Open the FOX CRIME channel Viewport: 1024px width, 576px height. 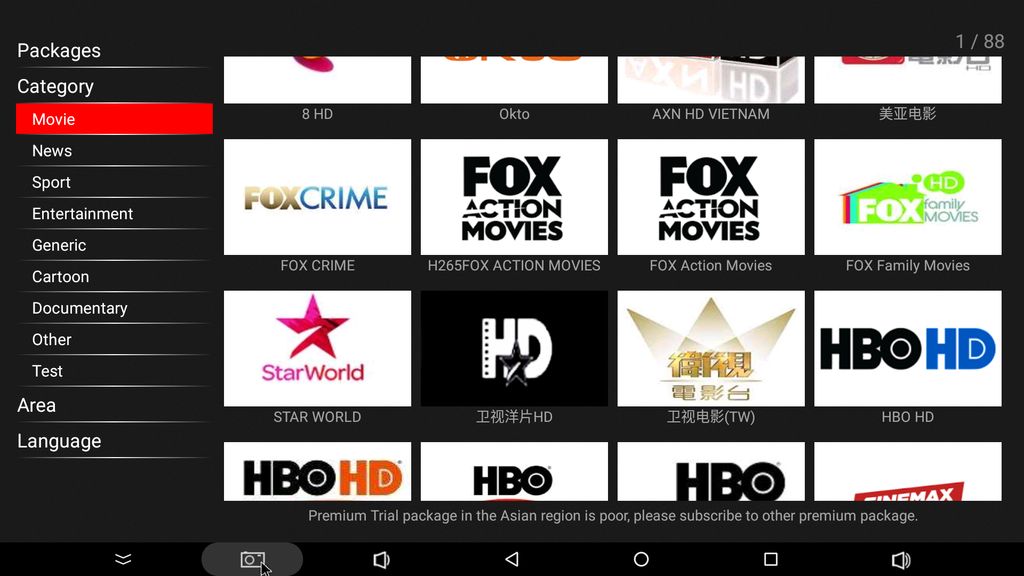tap(317, 197)
